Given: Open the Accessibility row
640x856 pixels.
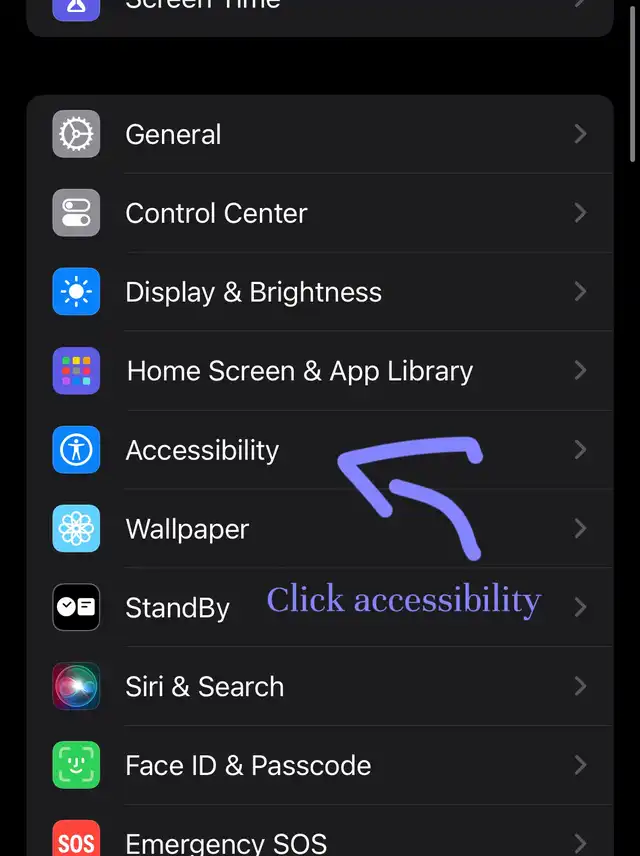Looking at the screenshot, I should point(202,450).
